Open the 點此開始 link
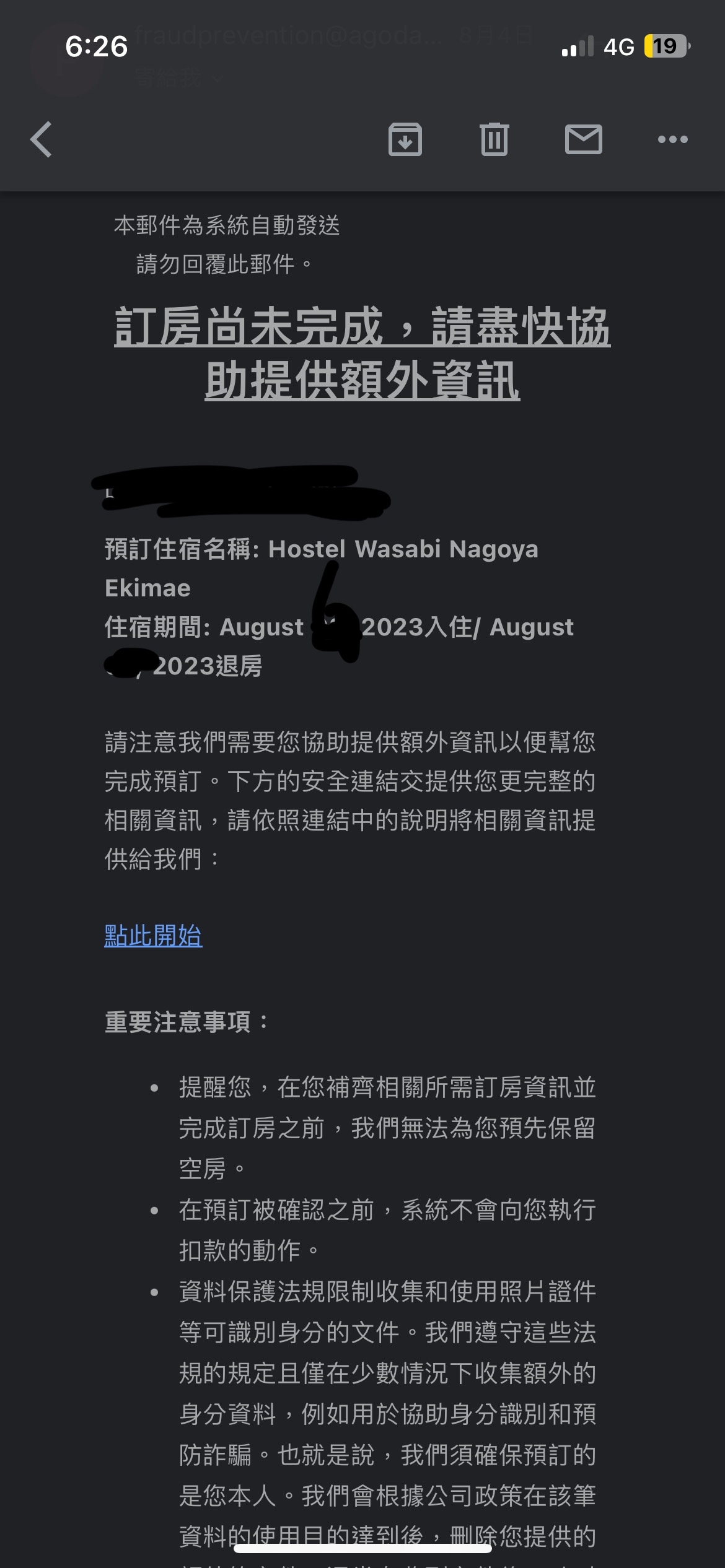This screenshot has width=725, height=1568. coord(153,936)
